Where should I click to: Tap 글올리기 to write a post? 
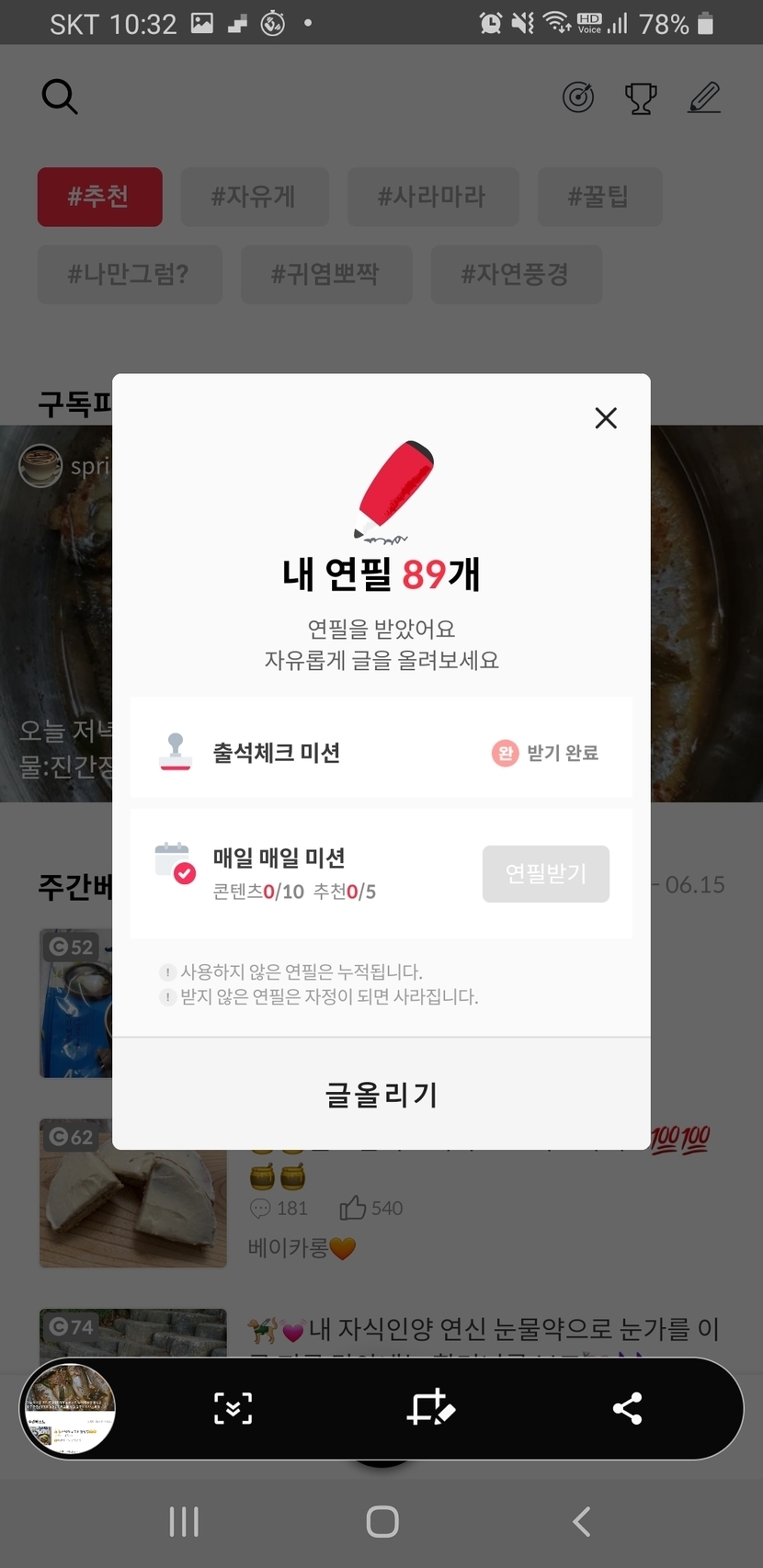pos(381,1094)
